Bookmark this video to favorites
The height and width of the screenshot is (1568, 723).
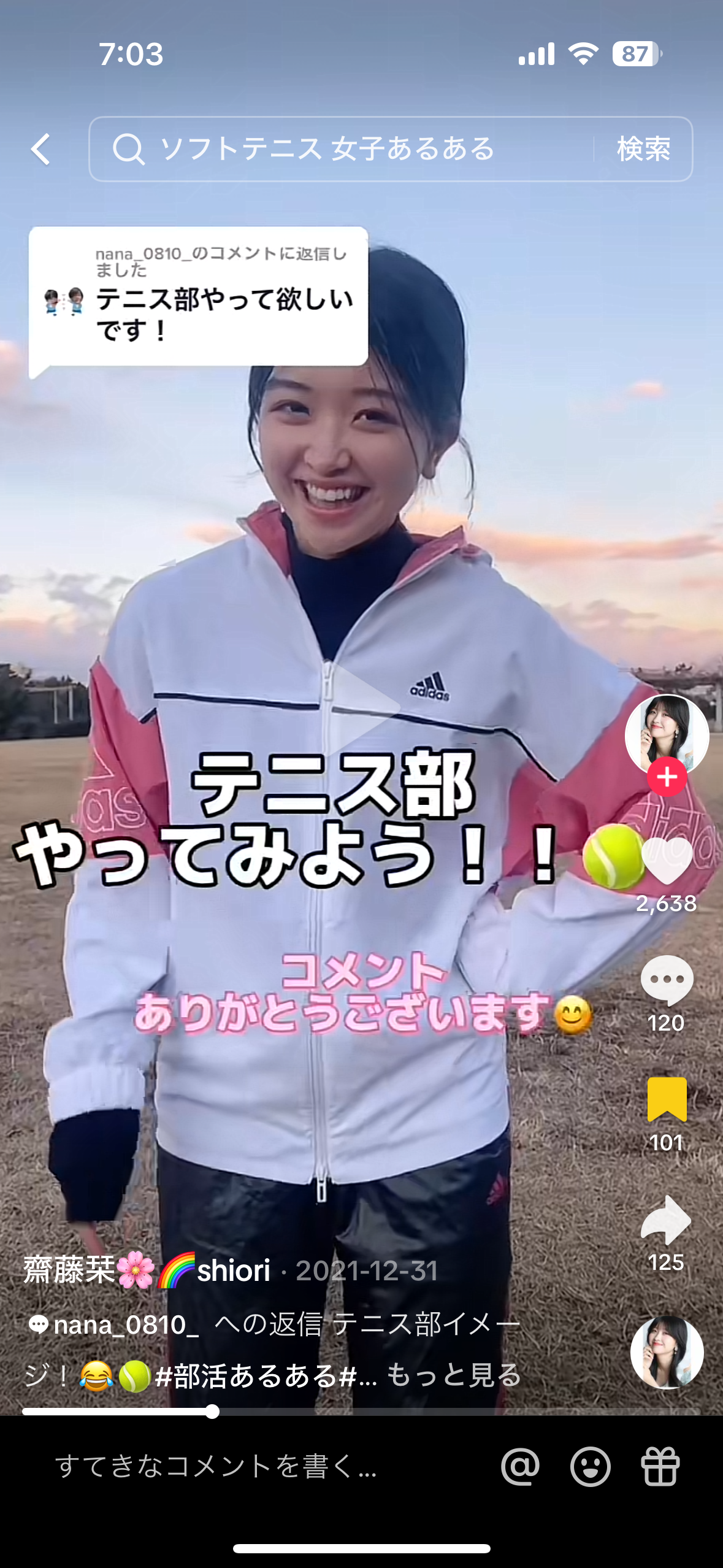click(x=667, y=1099)
